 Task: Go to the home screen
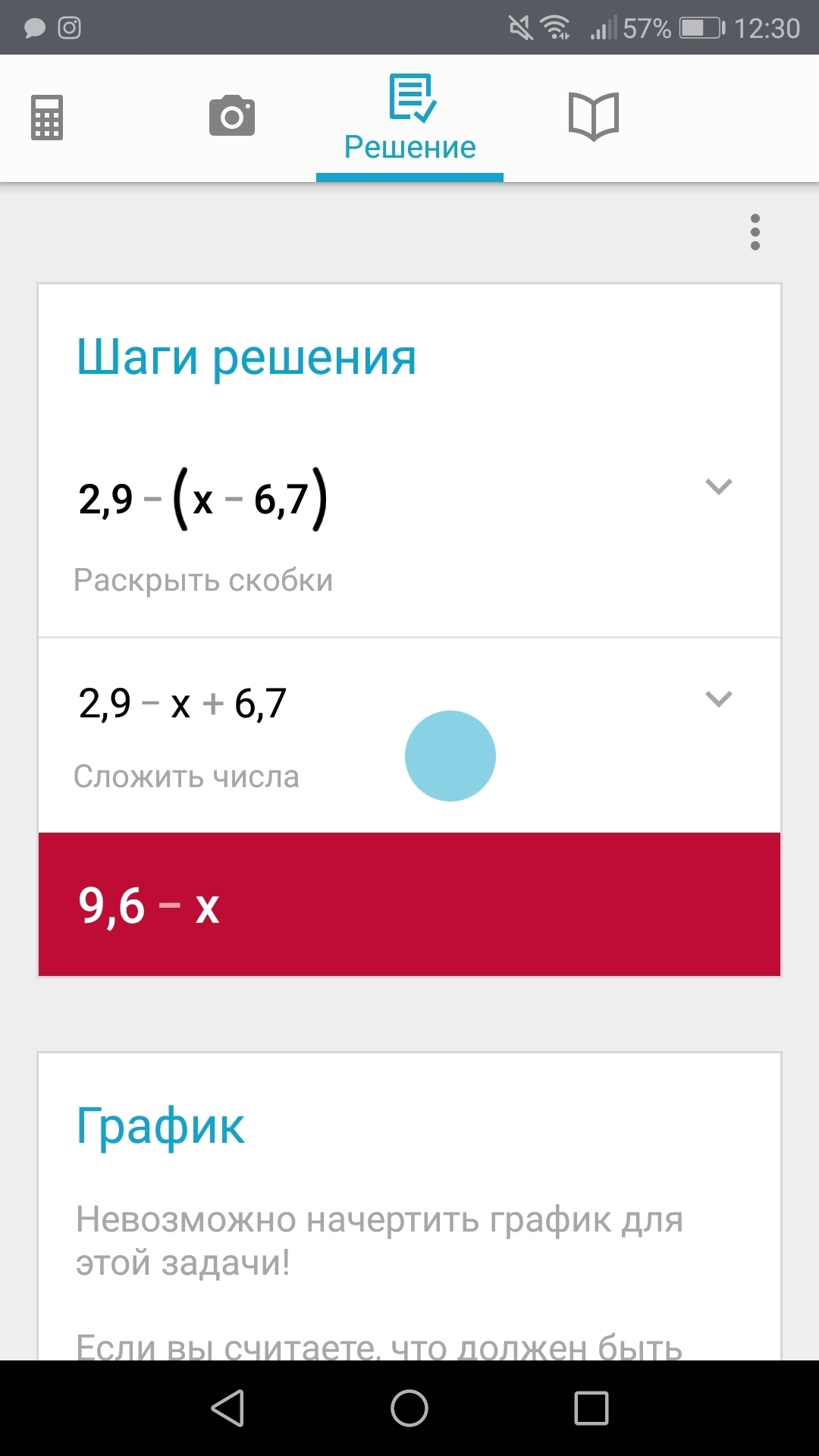(409, 1408)
